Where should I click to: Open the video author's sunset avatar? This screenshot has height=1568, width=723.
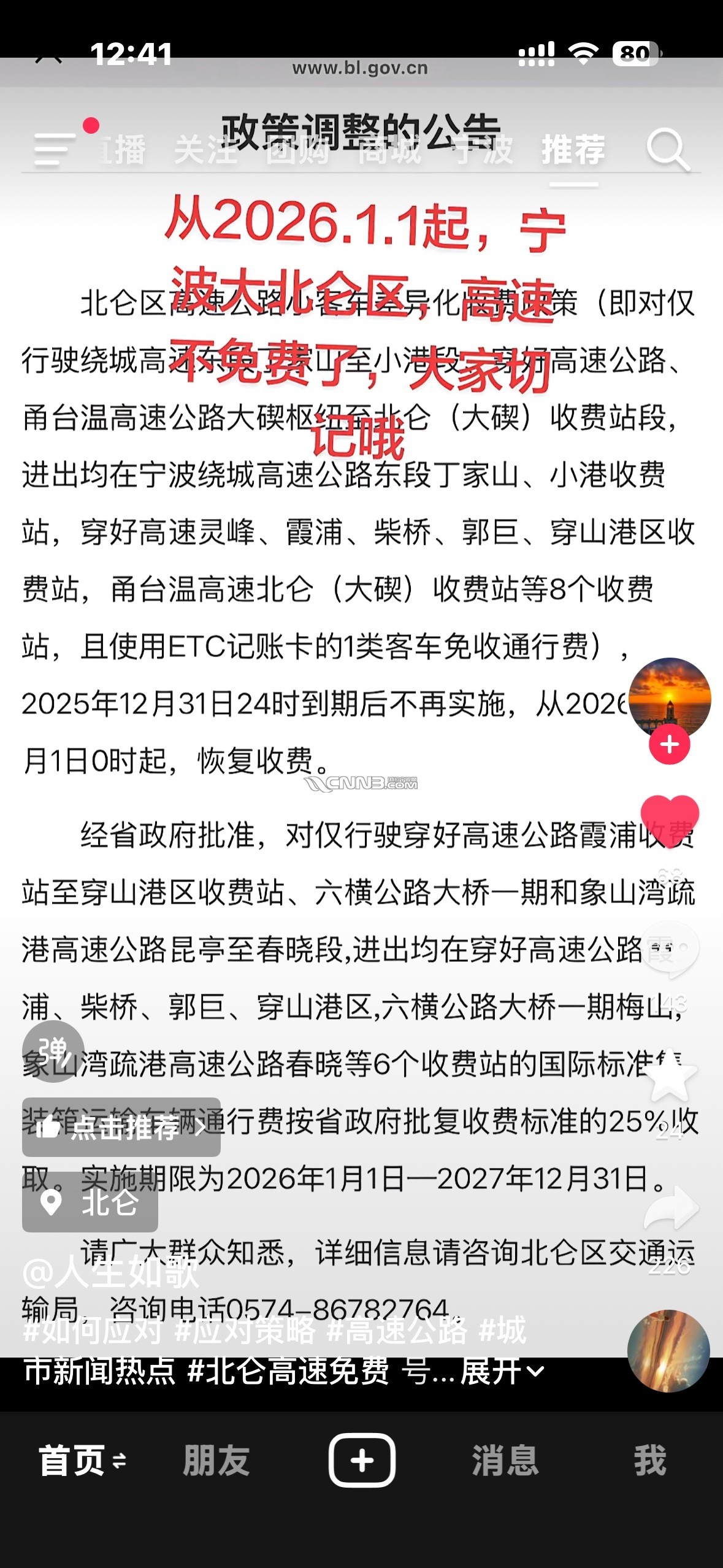(669, 696)
